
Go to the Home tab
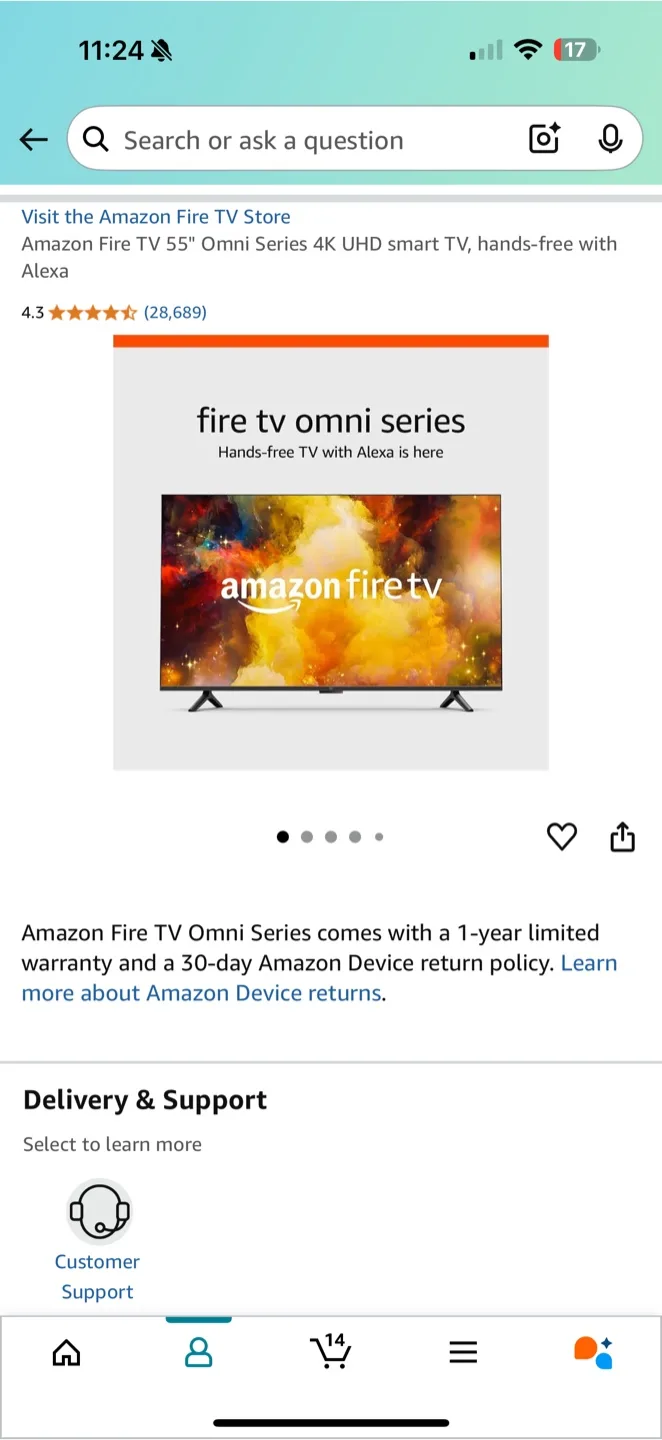(x=66, y=1353)
